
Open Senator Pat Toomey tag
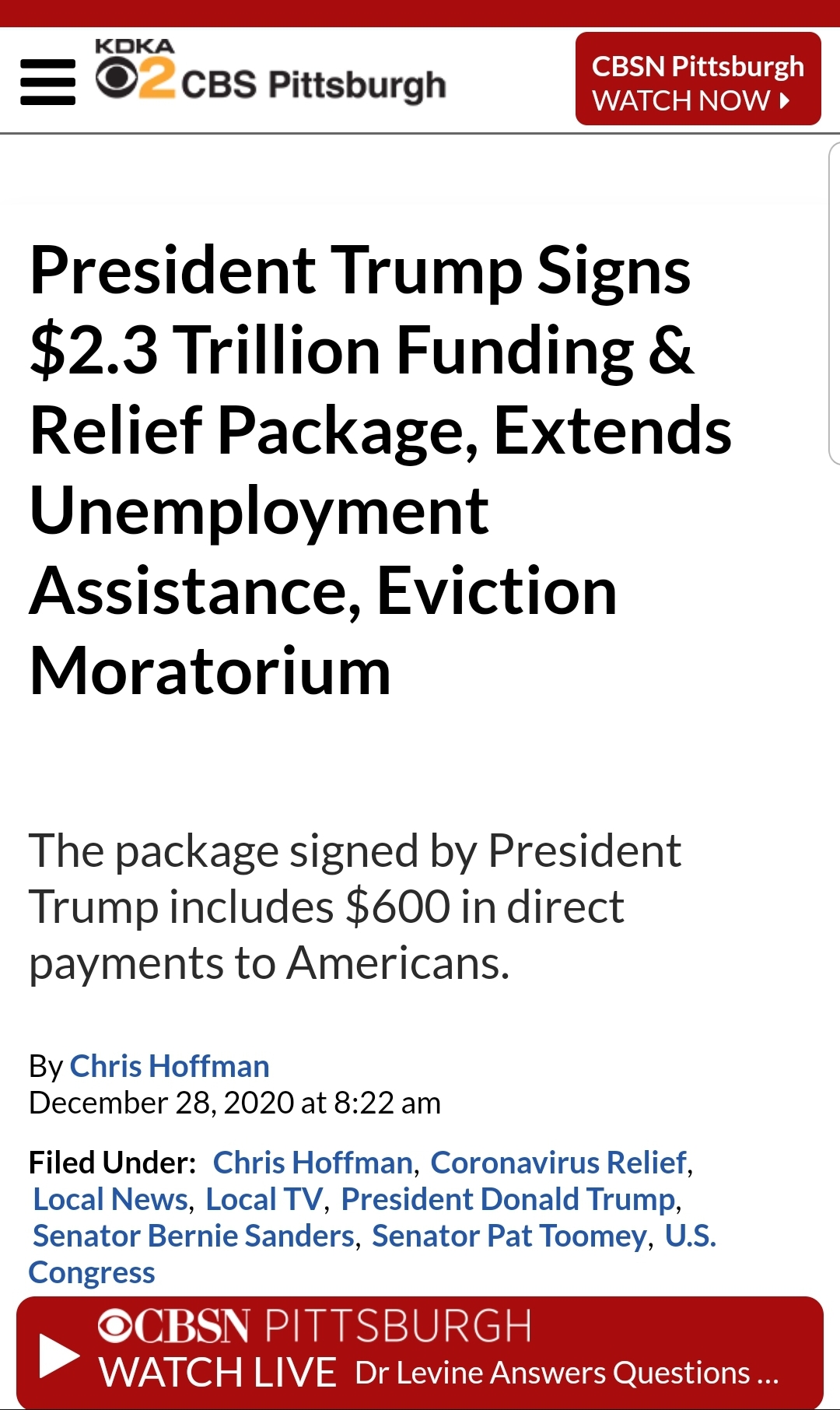[509, 1236]
